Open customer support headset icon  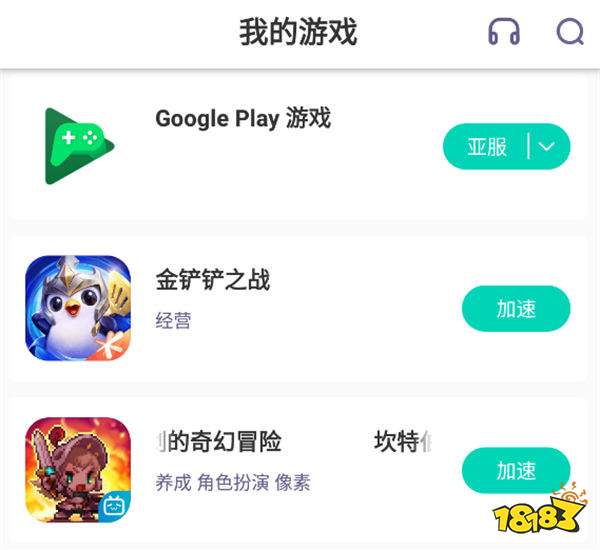click(504, 32)
